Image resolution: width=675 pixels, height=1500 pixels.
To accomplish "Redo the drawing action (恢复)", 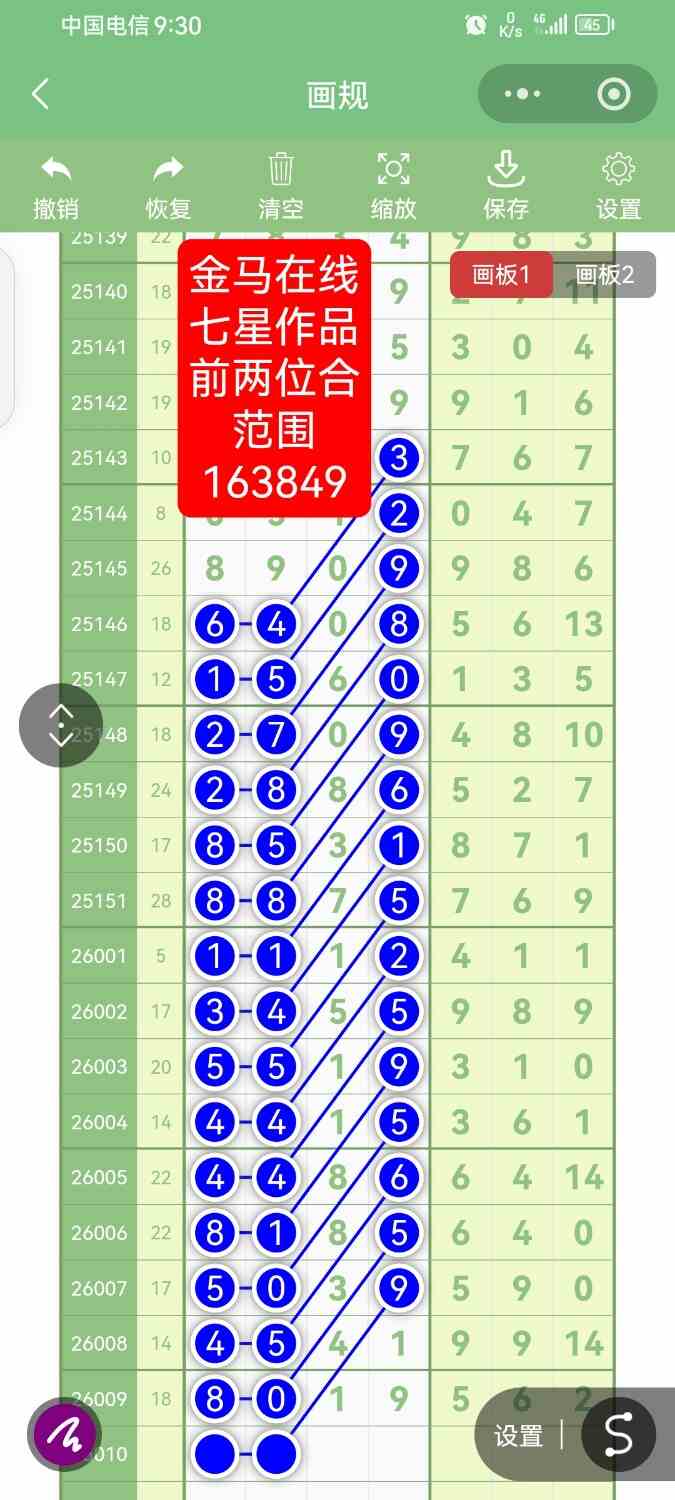I will click(168, 187).
